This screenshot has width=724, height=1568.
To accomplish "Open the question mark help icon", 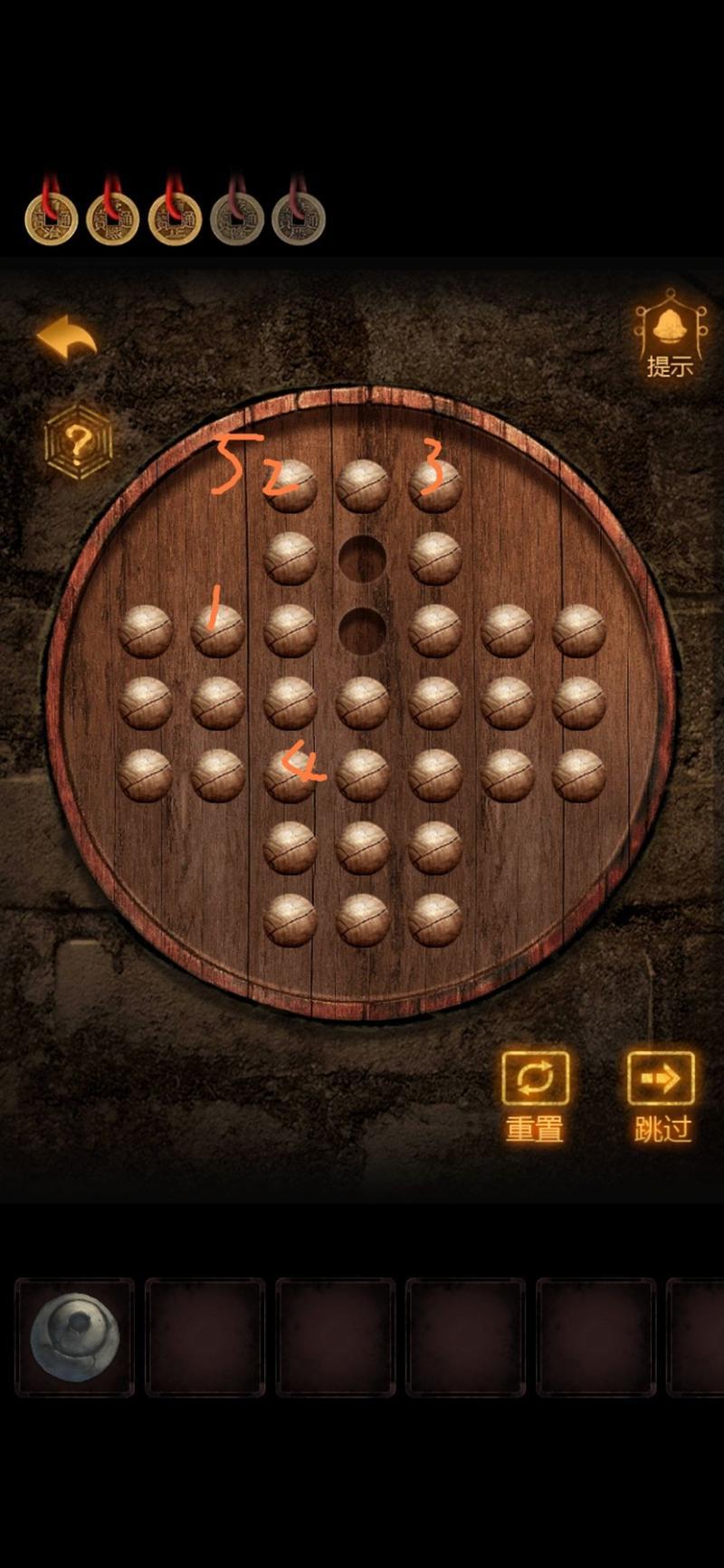I will 78,442.
